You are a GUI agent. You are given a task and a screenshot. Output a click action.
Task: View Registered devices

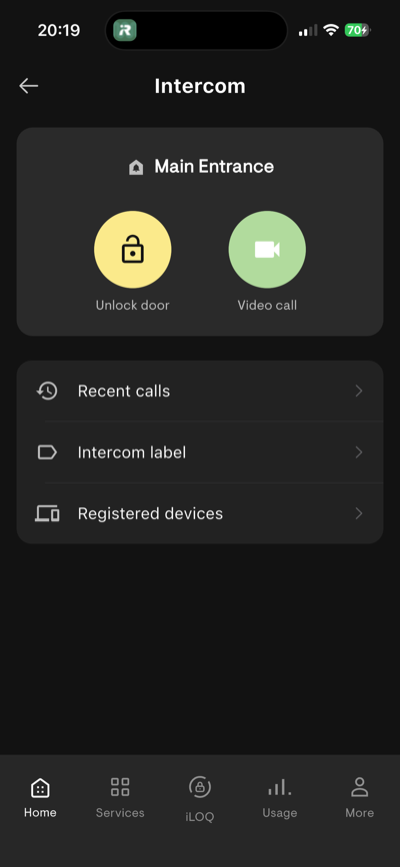tap(200, 514)
